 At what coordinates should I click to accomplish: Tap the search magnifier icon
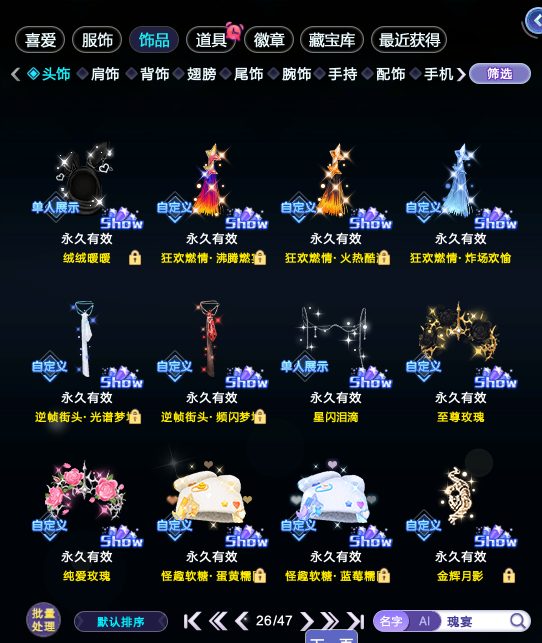click(x=518, y=621)
